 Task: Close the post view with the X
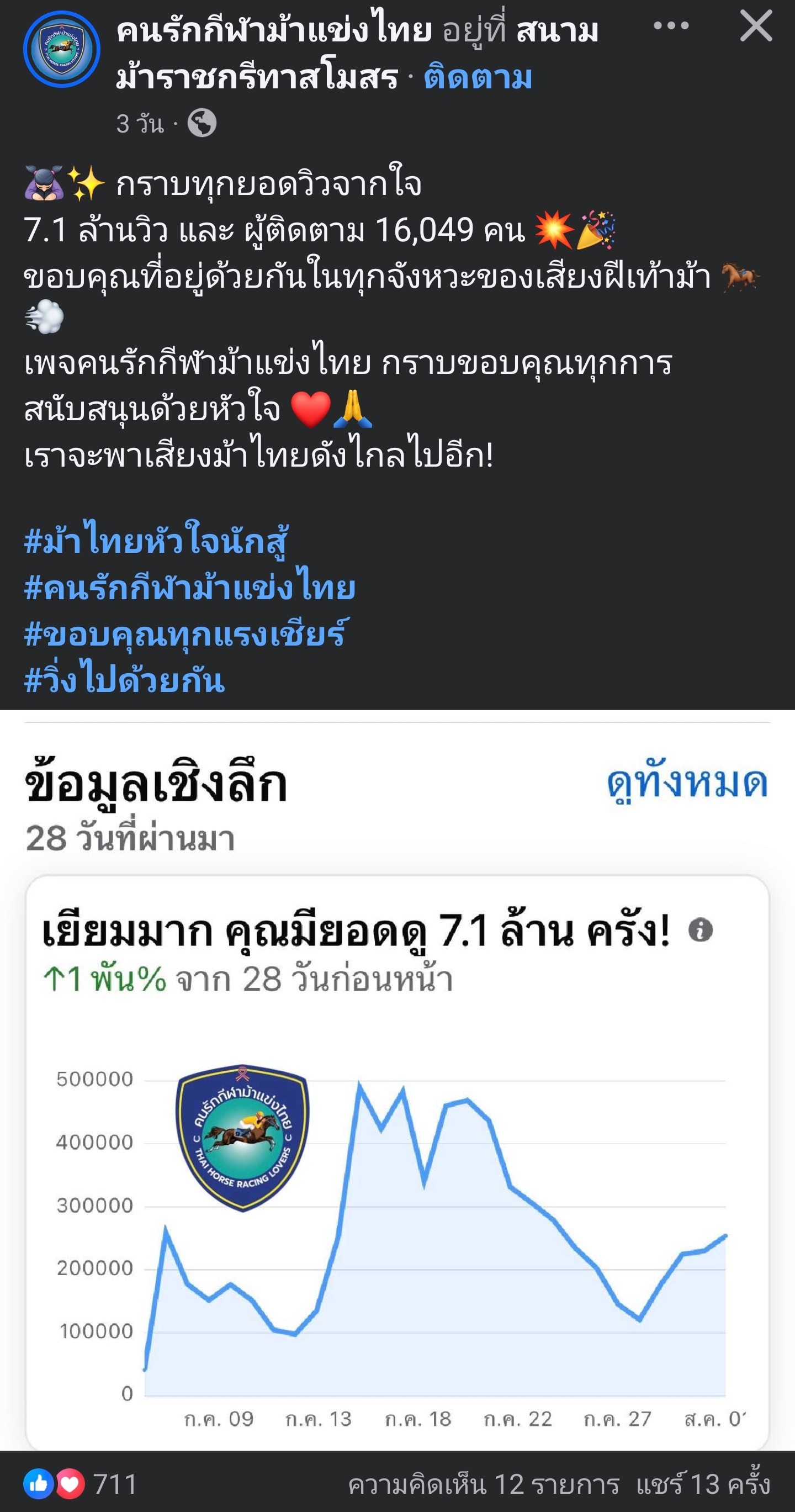pos(756,27)
